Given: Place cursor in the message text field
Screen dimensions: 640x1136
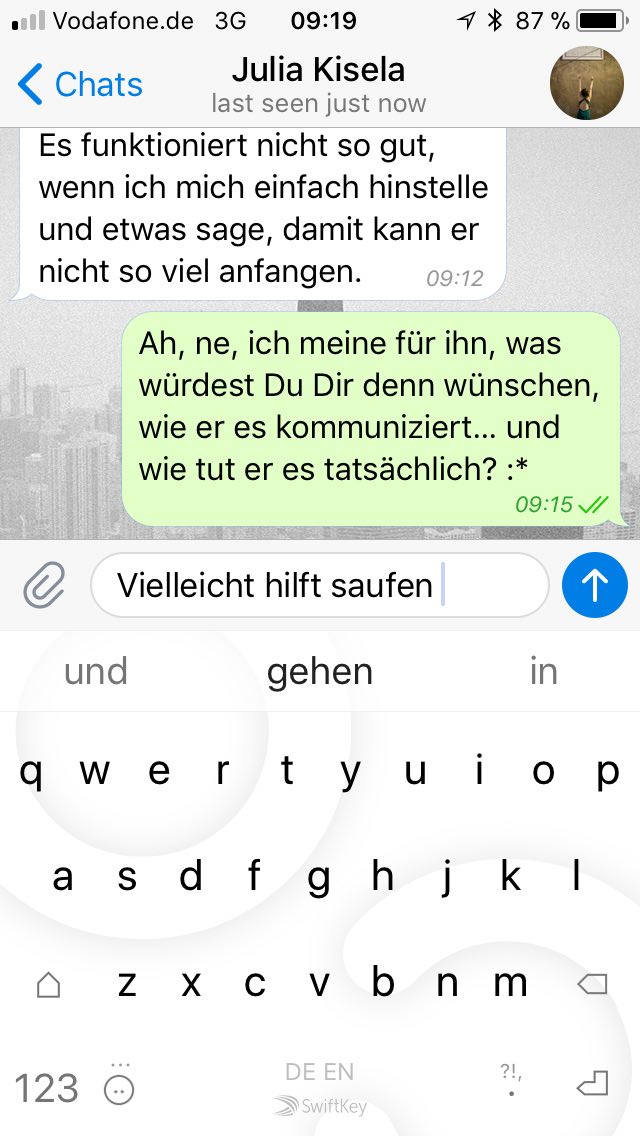Looking at the screenshot, I should (x=320, y=586).
